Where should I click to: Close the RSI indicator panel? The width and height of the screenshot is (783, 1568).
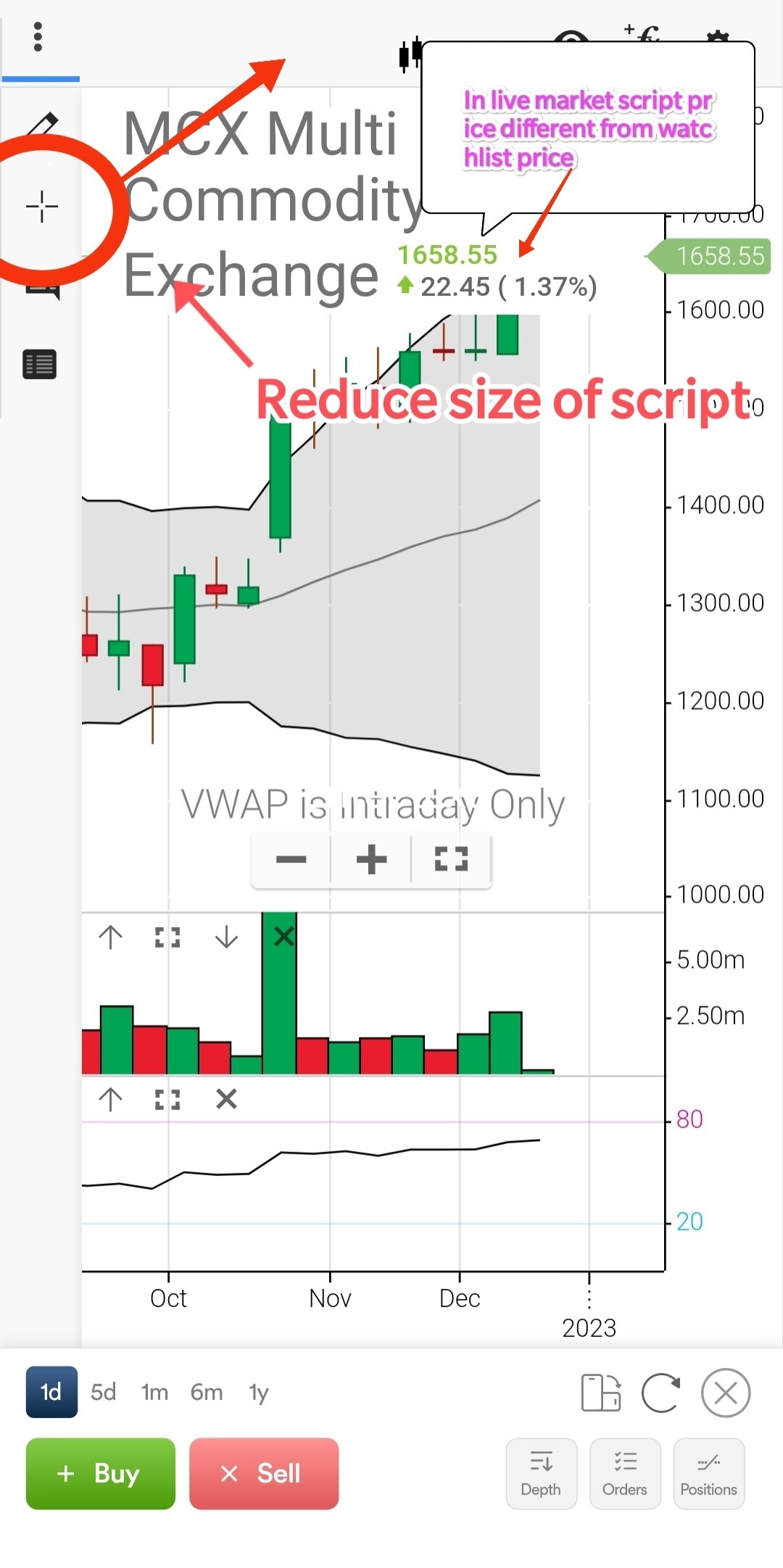[226, 1099]
